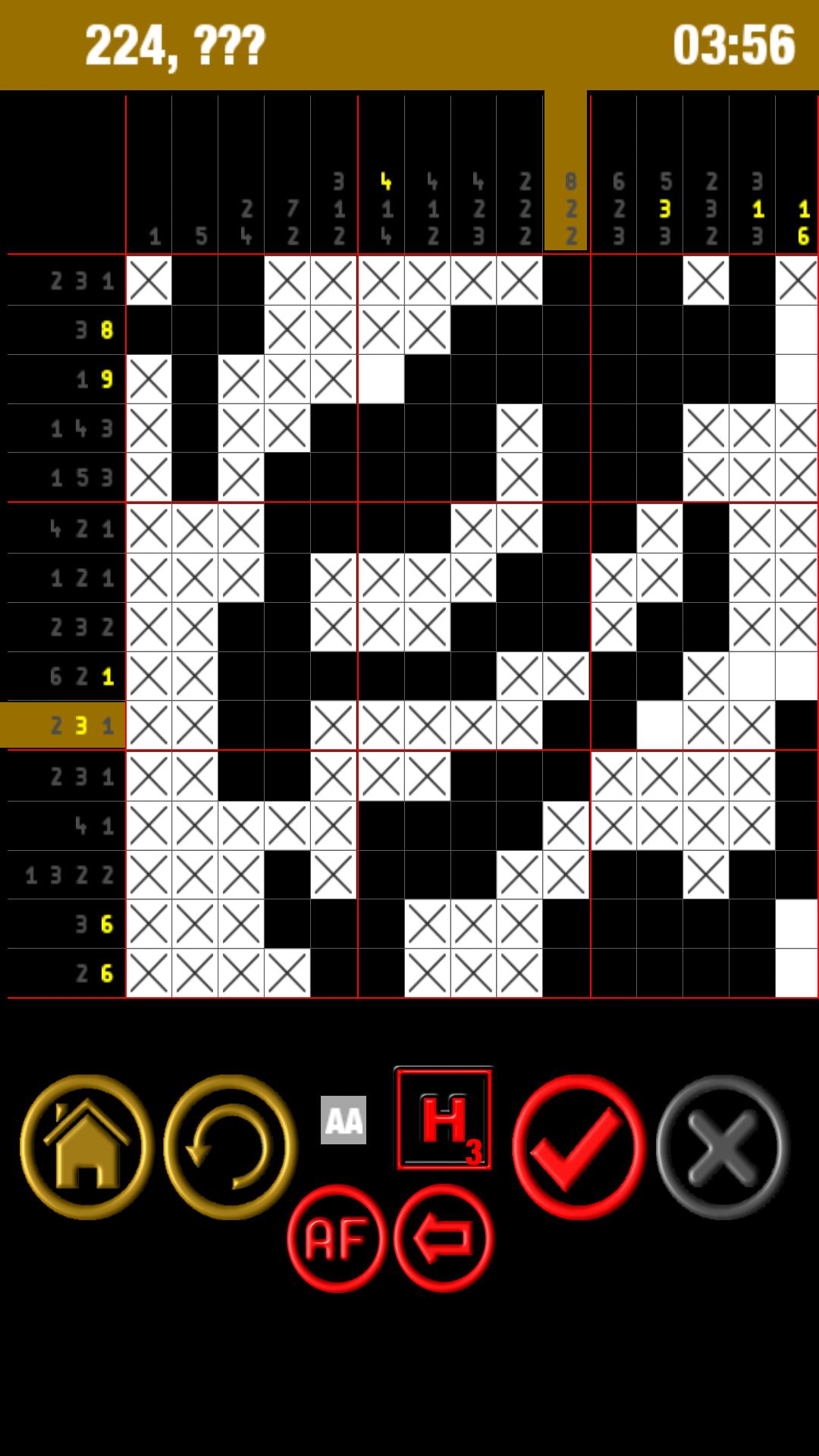This screenshot has width=819, height=1456.
Task: Tap the red left arrow button
Action: click(444, 1238)
